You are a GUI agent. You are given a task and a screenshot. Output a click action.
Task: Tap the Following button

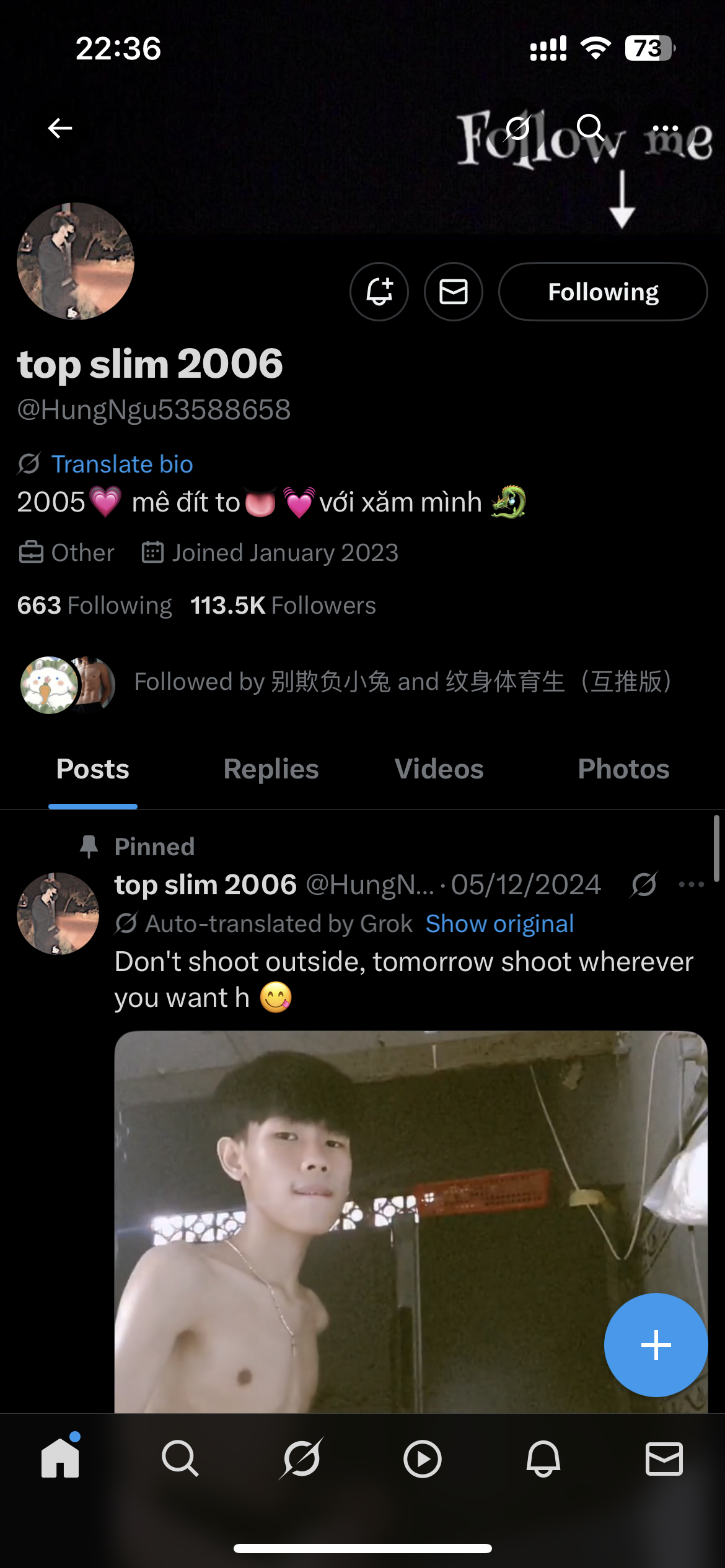(x=603, y=292)
